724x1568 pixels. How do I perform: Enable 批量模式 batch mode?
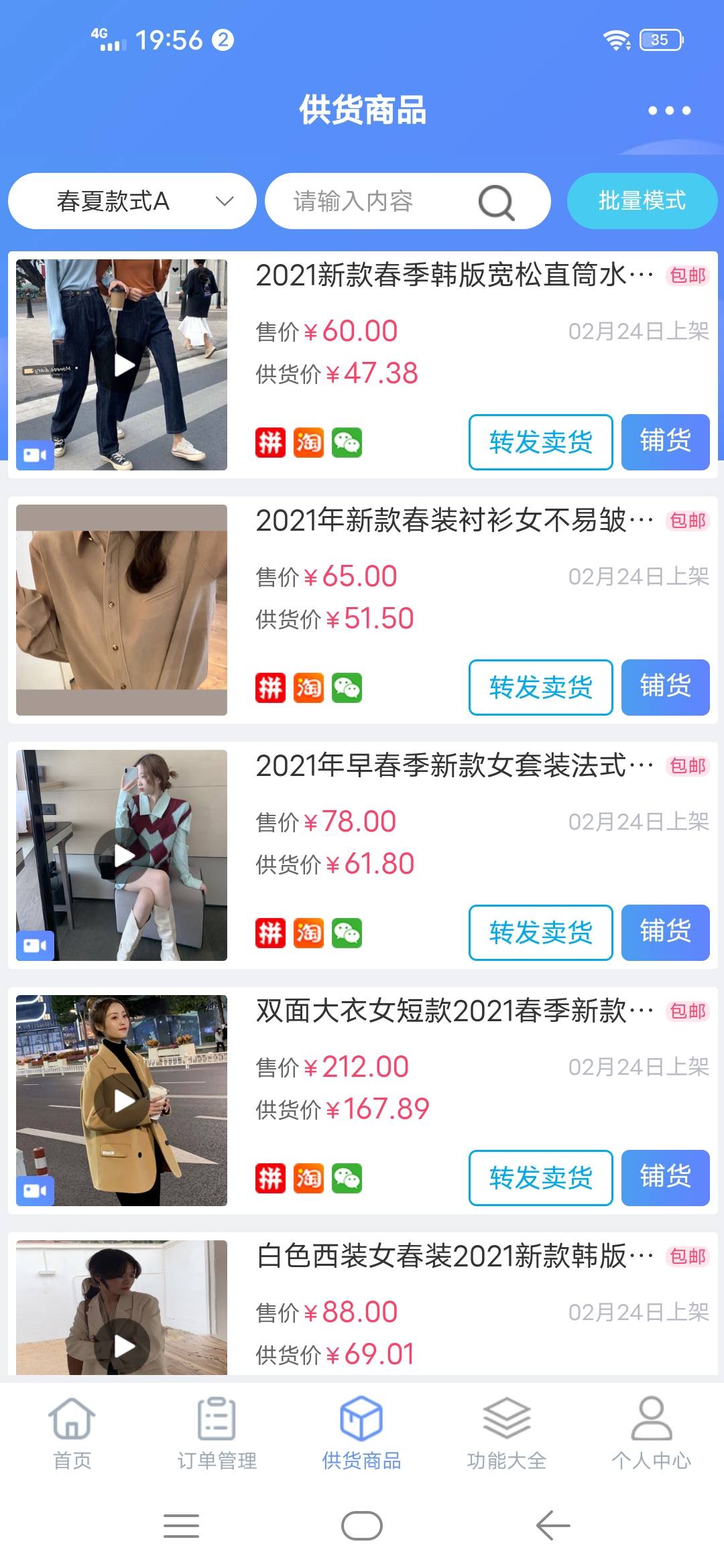pos(642,201)
